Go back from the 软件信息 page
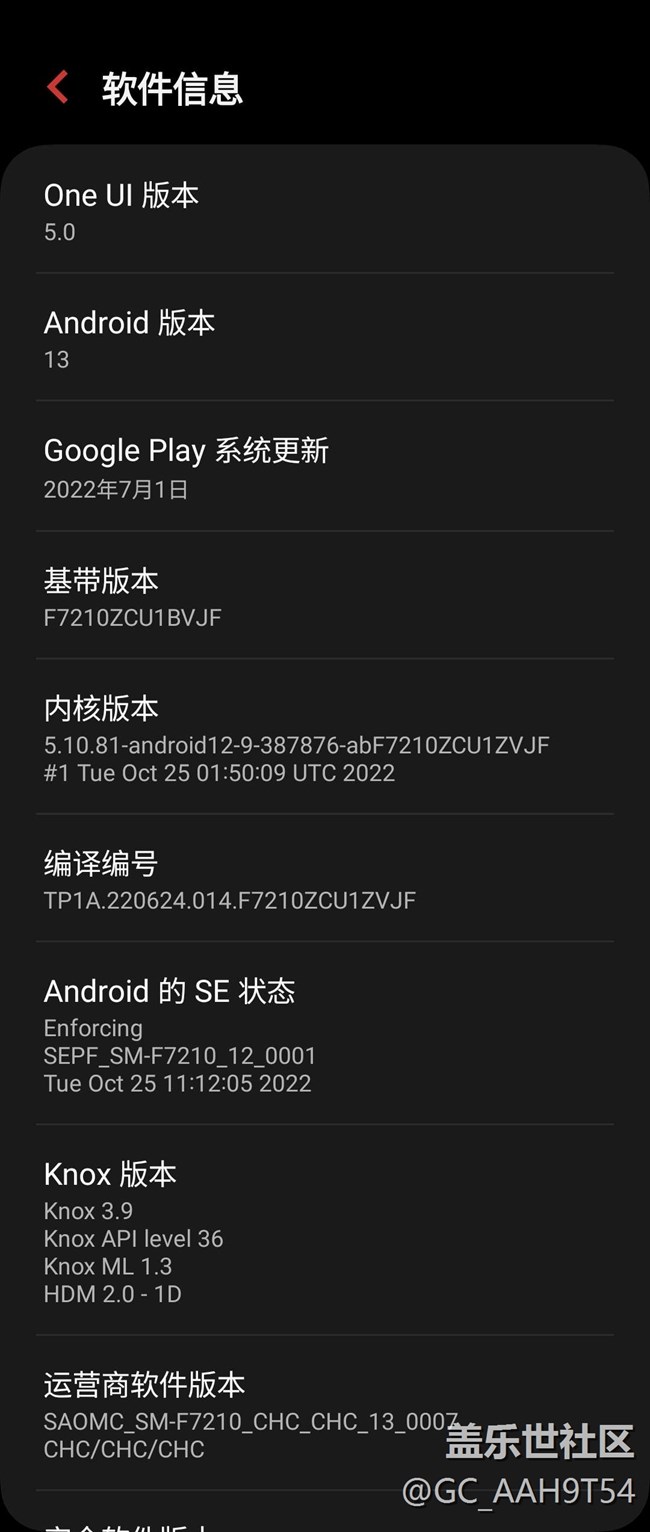 [x=58, y=88]
